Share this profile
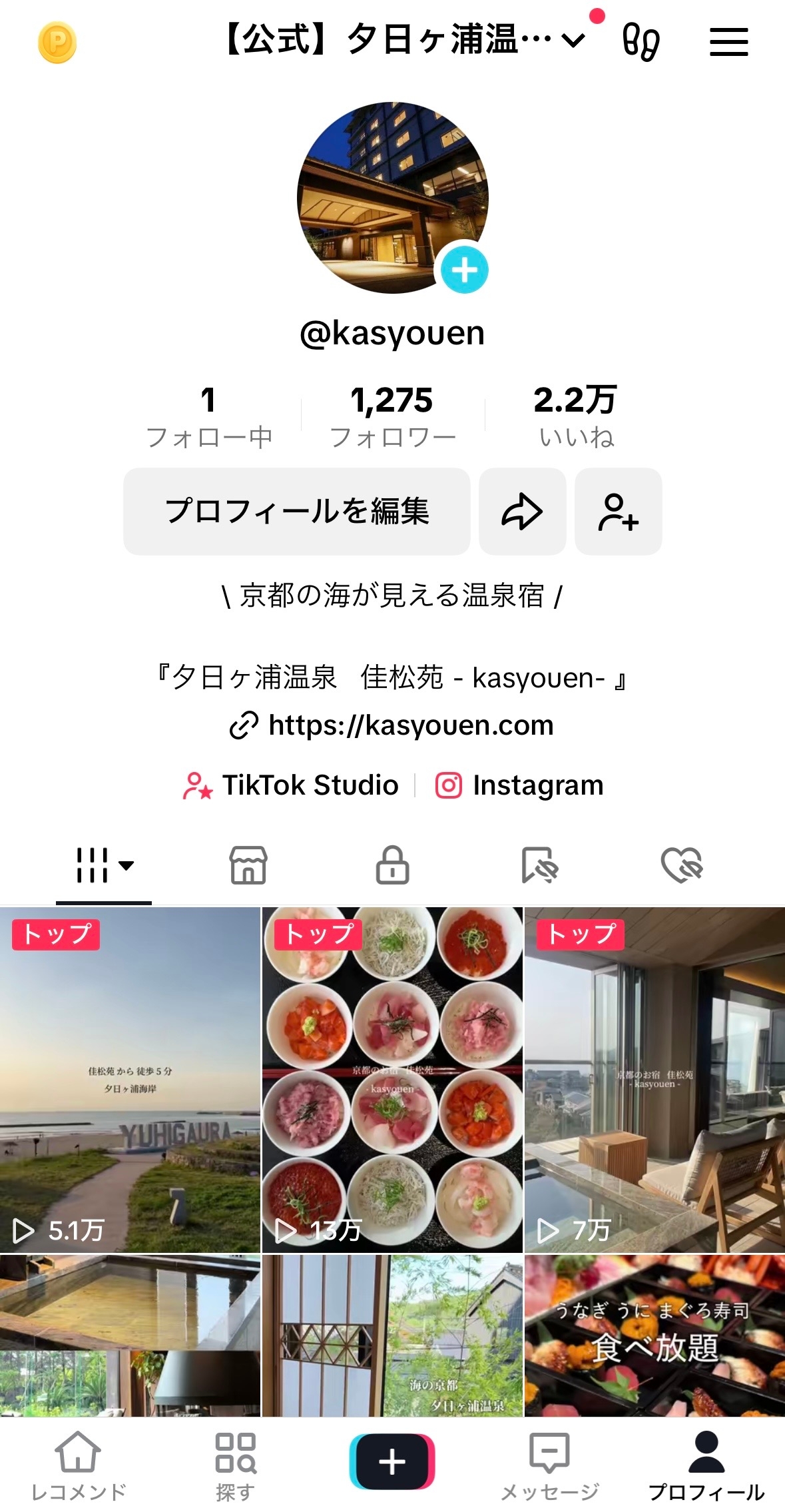The width and height of the screenshot is (785, 1512). 522,511
